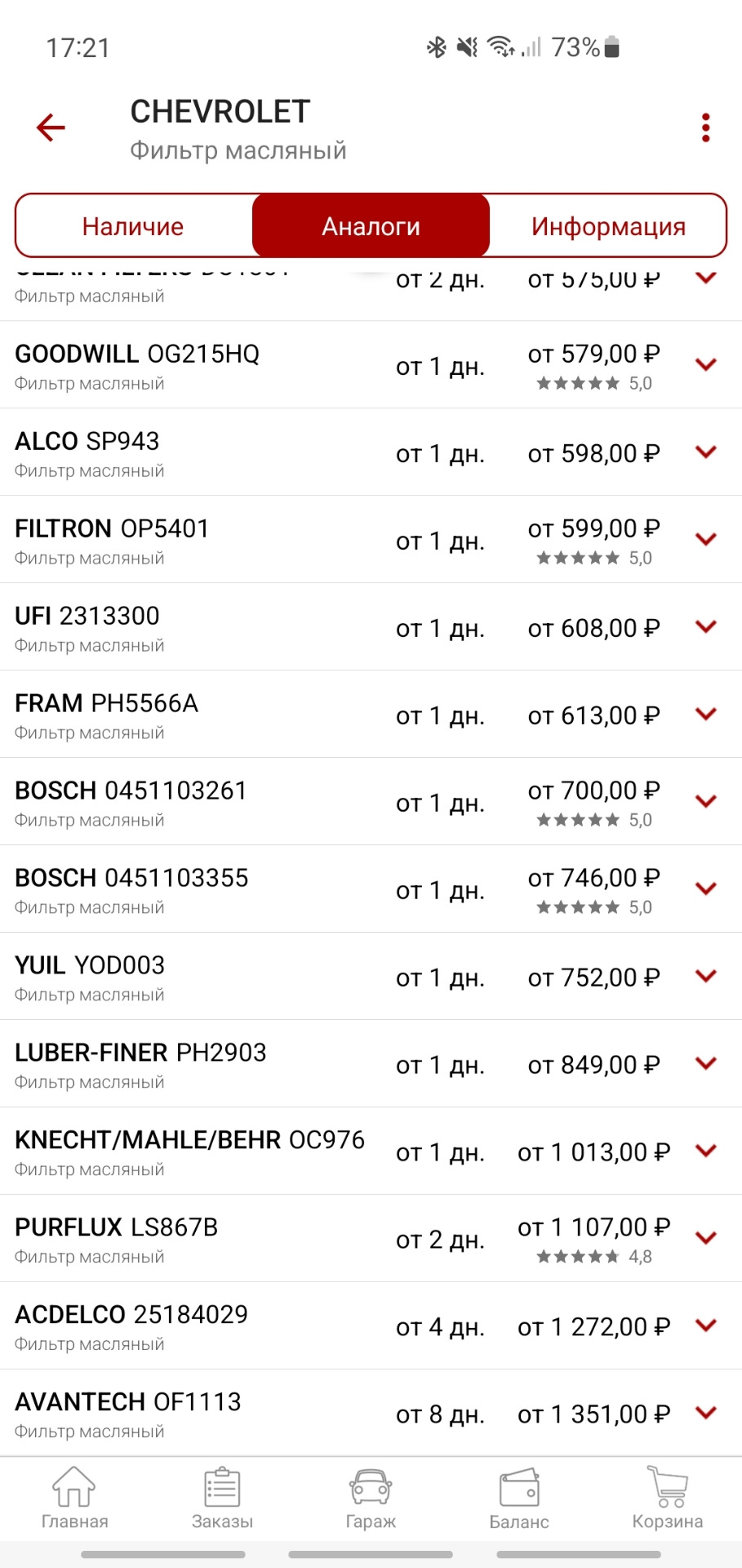Expand the LUBER-FINER PH2903 chevron
Screen dimensions: 742x1568
(705, 1064)
